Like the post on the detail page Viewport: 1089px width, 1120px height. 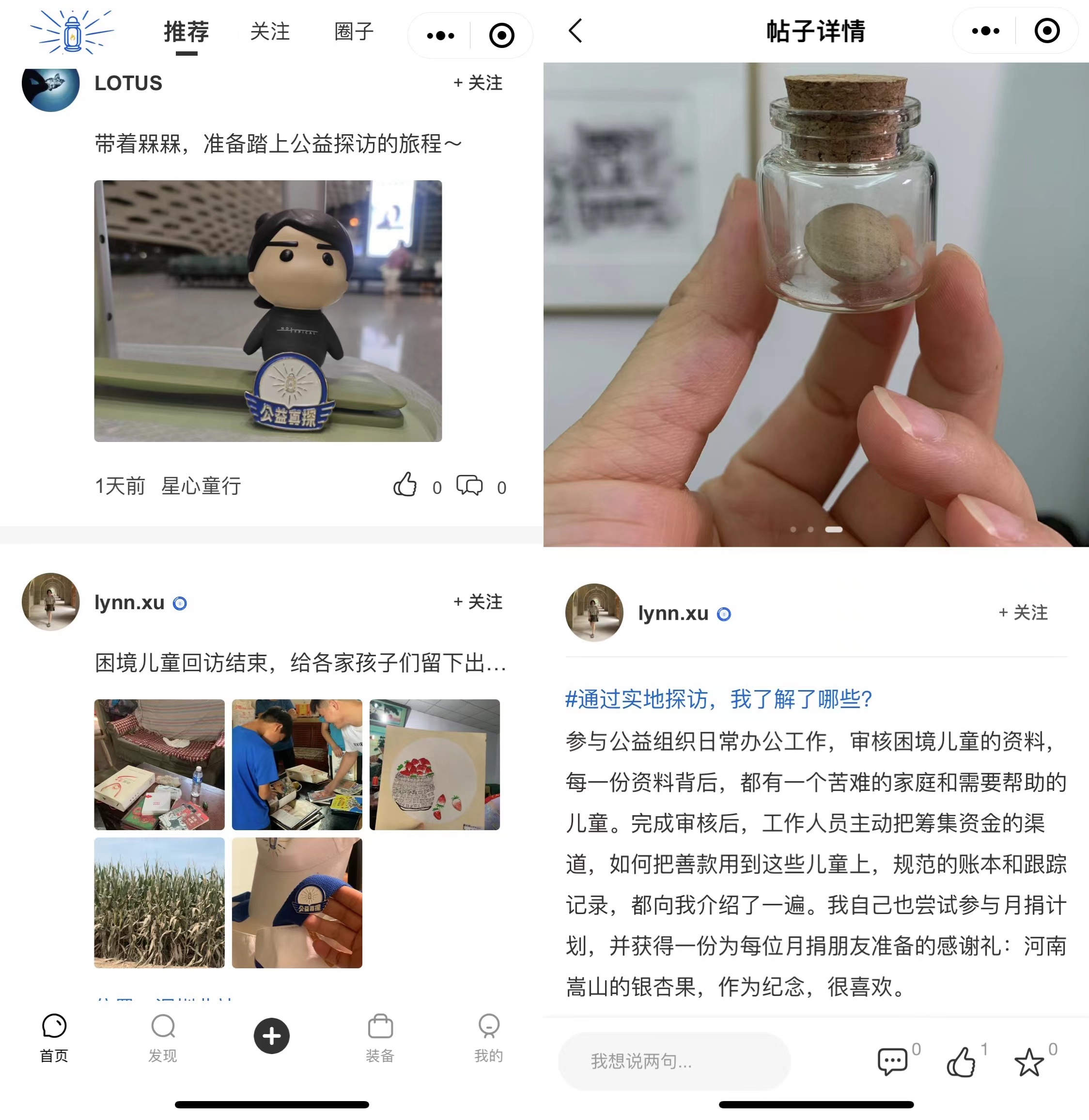(961, 1062)
